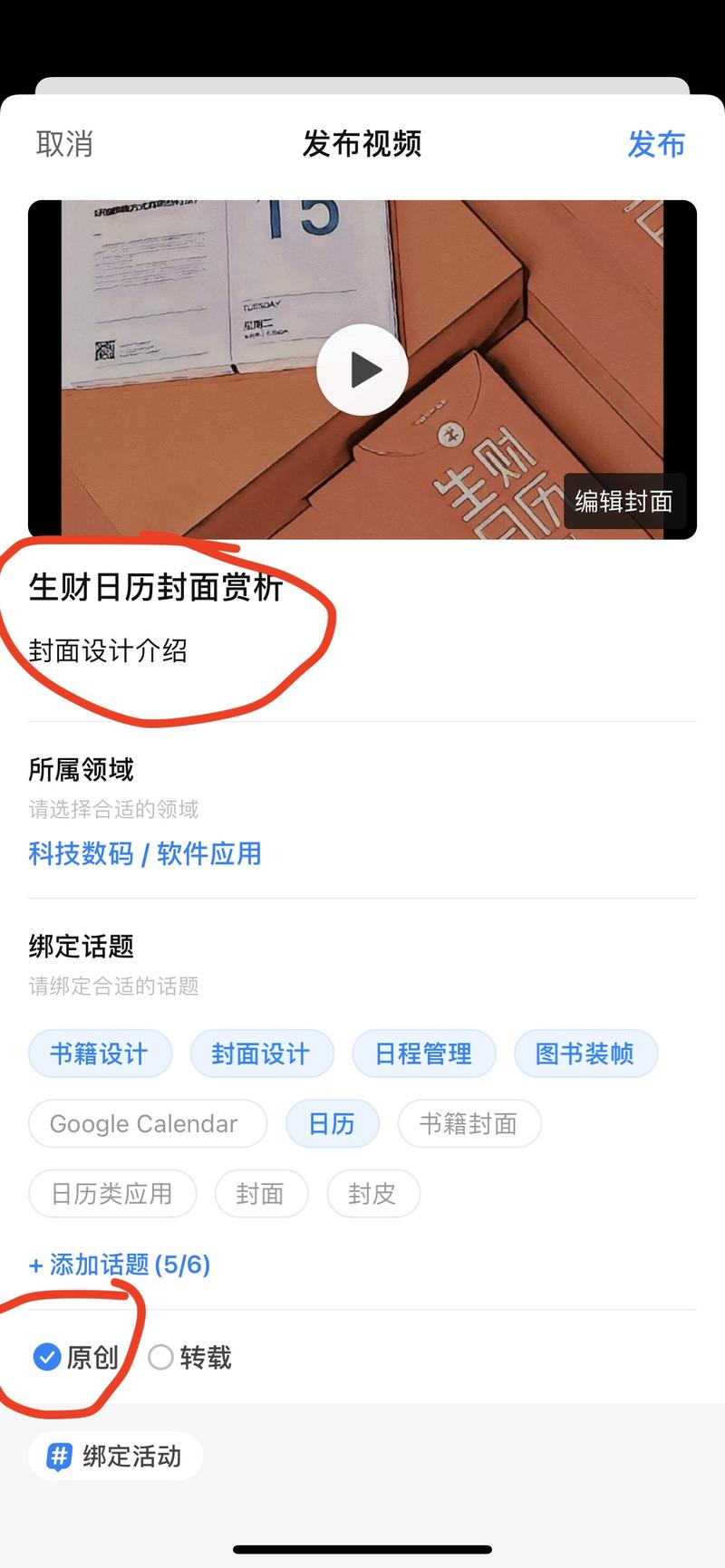The width and height of the screenshot is (725, 1568).
Task: Edit the title 生财日历封面赏析
Action: coord(154,588)
